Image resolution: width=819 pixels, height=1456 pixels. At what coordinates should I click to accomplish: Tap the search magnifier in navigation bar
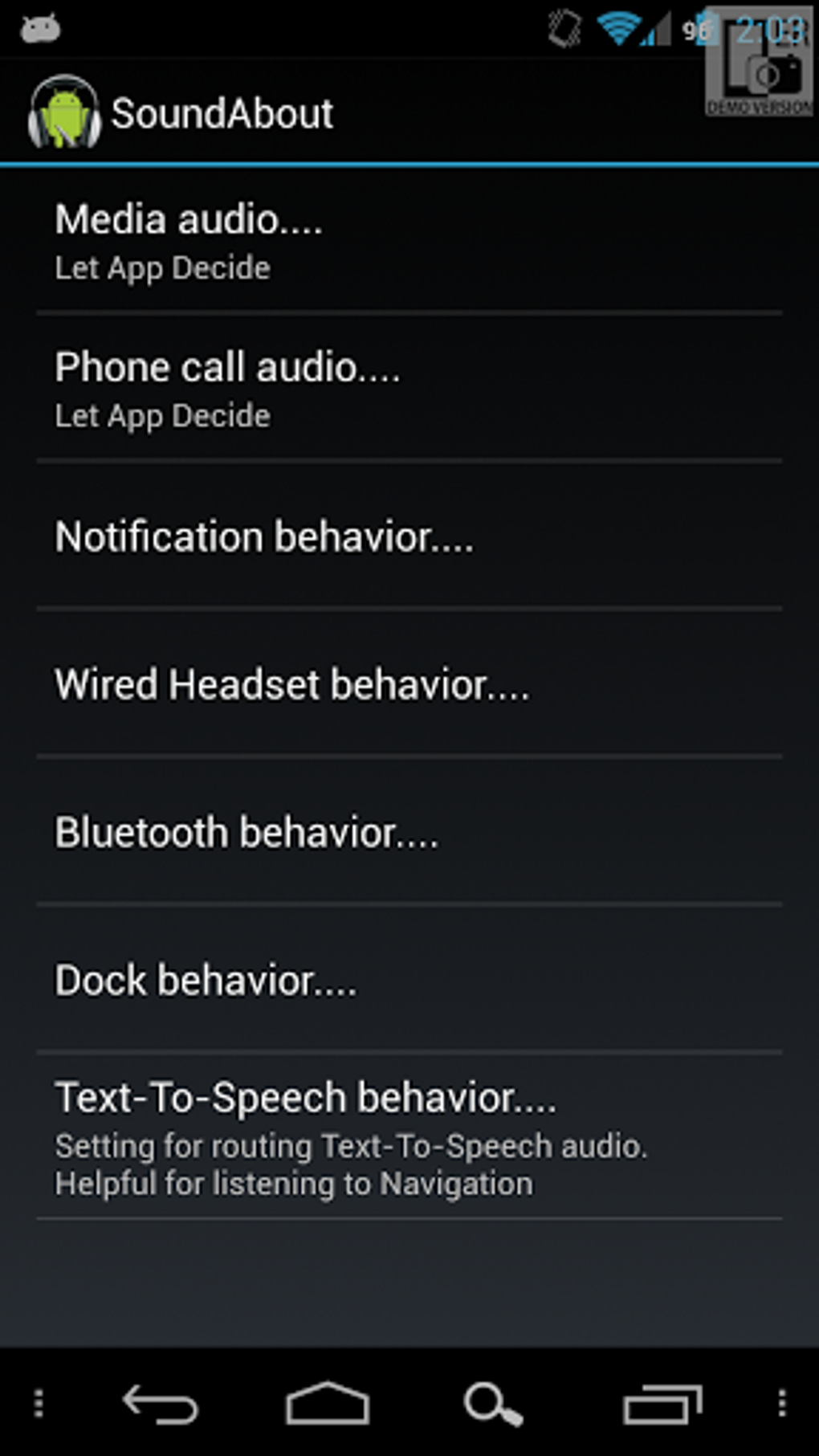click(x=493, y=1404)
